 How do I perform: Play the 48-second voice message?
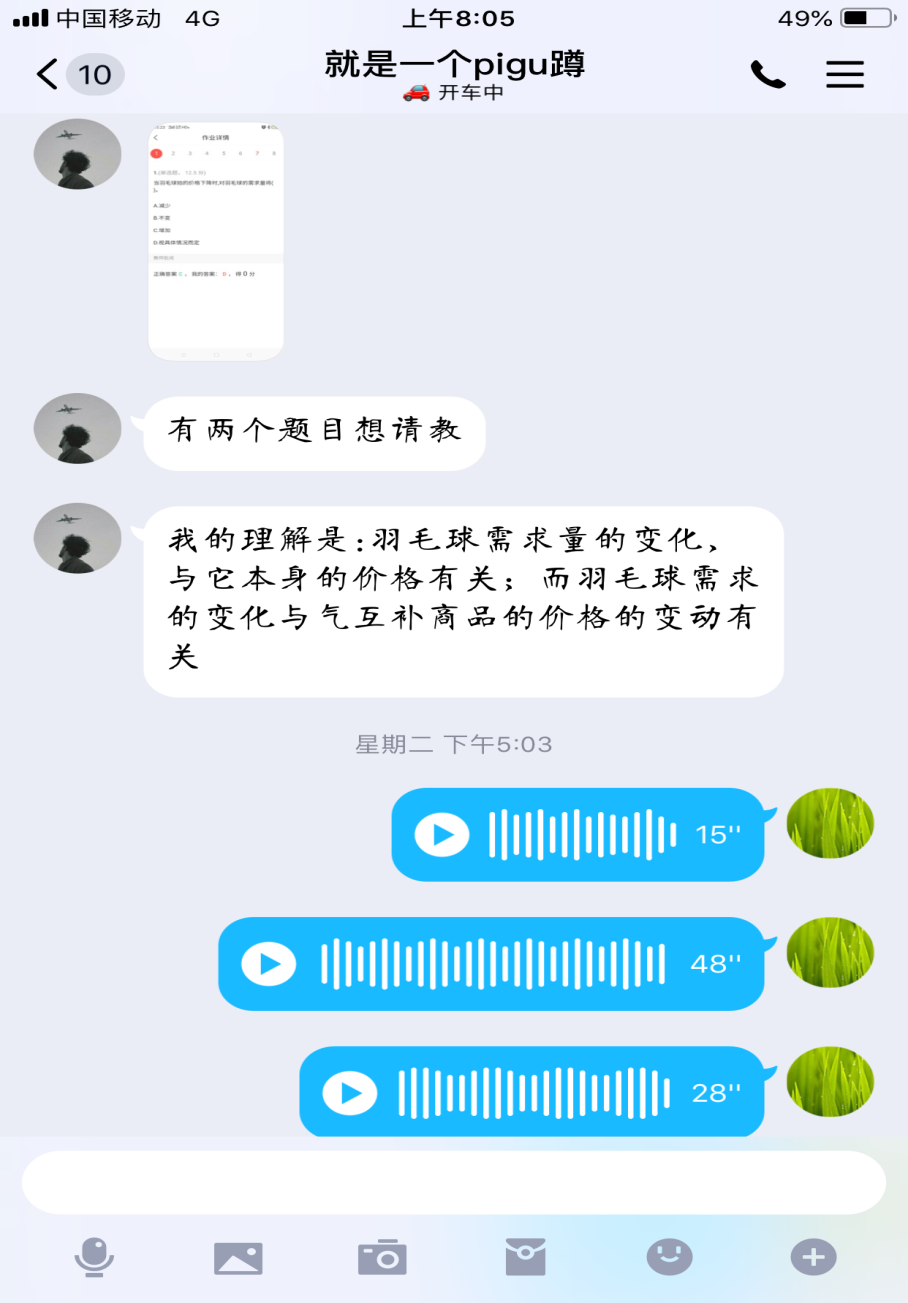point(270,964)
